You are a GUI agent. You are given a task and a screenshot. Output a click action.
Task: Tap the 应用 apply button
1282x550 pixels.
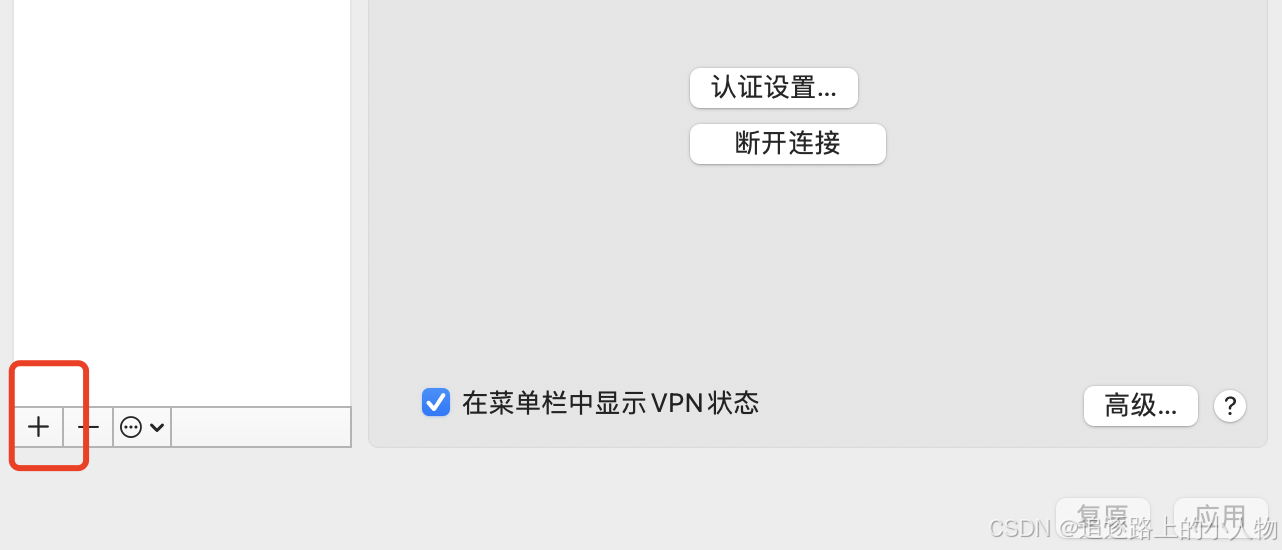pos(1219,516)
